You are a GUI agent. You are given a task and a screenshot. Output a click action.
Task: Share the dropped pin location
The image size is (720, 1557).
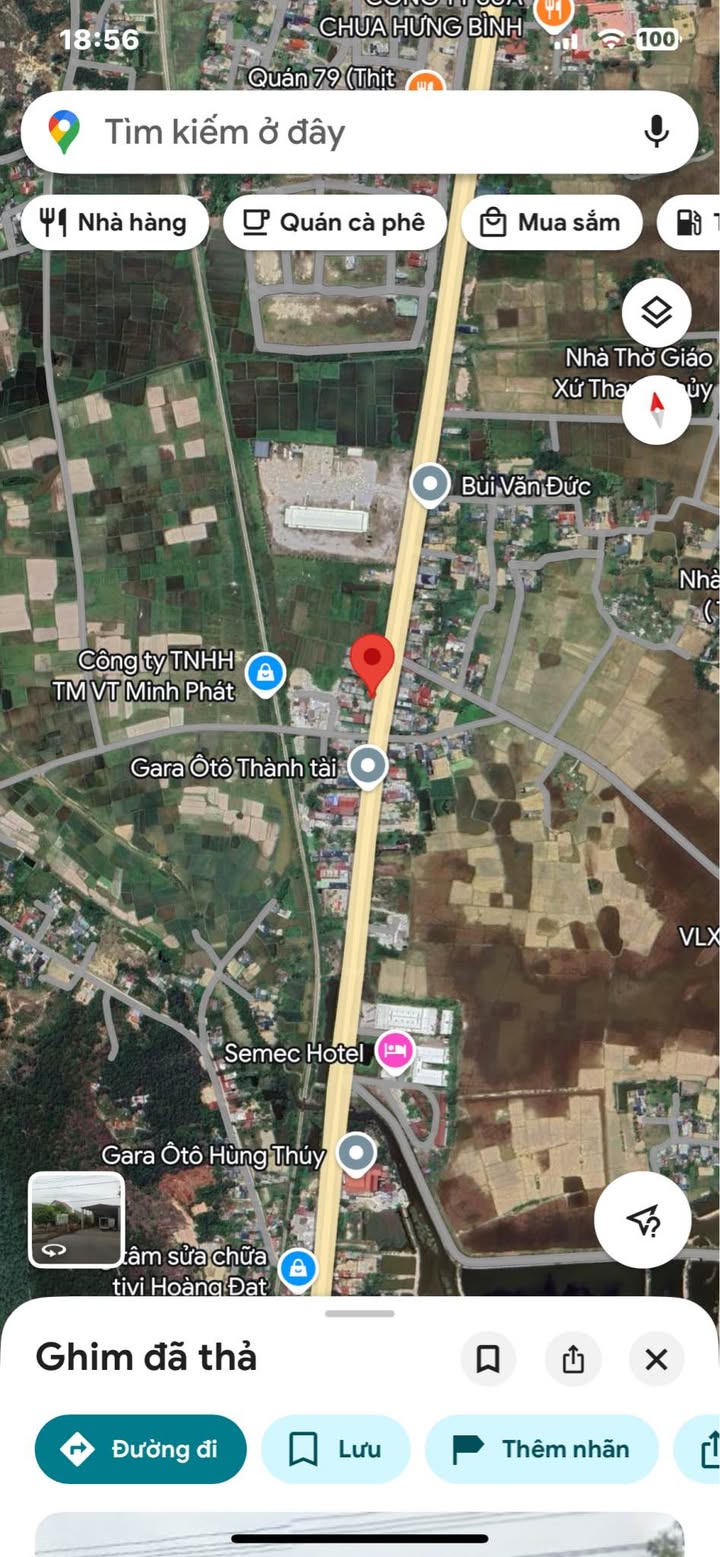573,1359
